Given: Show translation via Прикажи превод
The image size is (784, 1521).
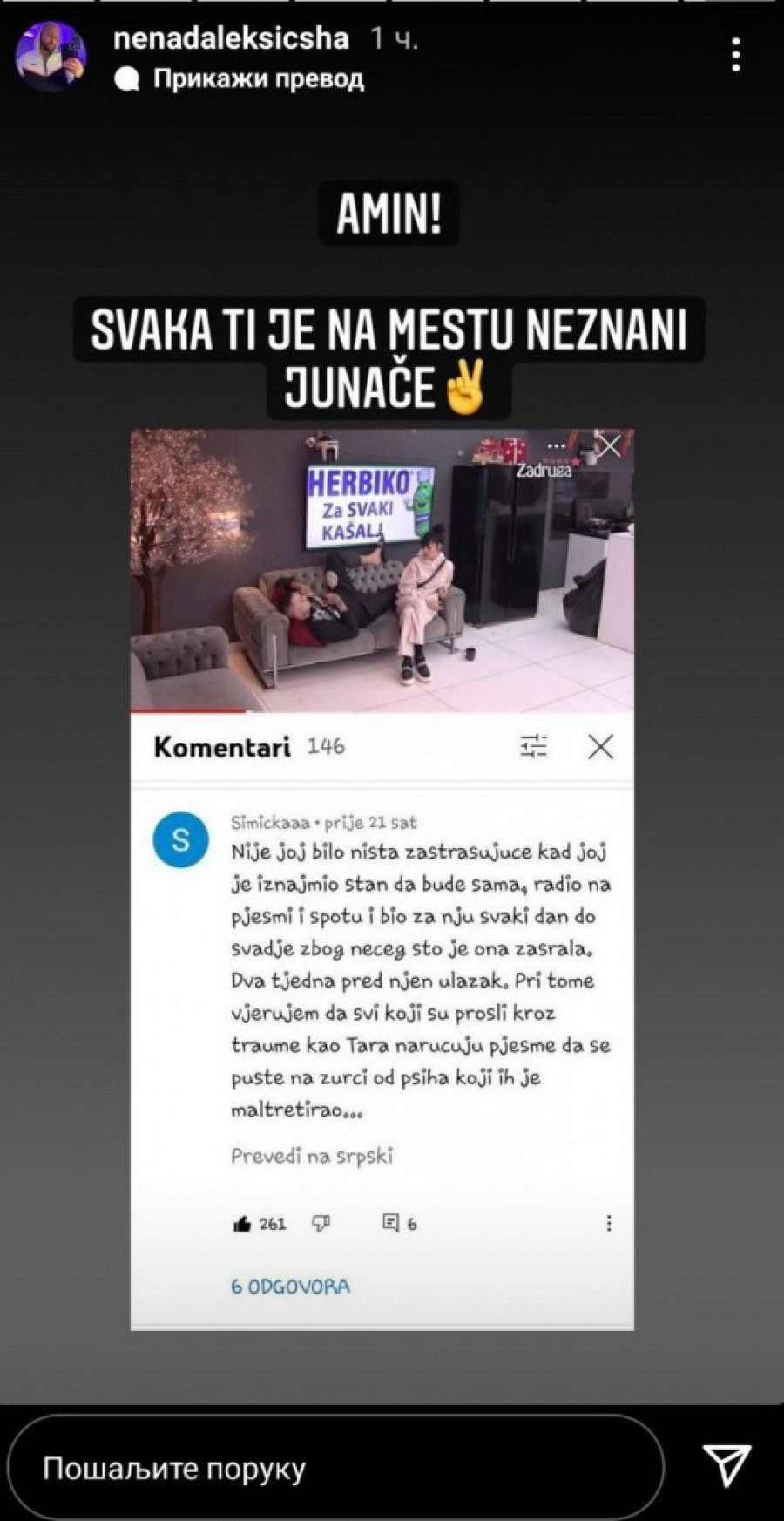Looking at the screenshot, I should [258, 79].
